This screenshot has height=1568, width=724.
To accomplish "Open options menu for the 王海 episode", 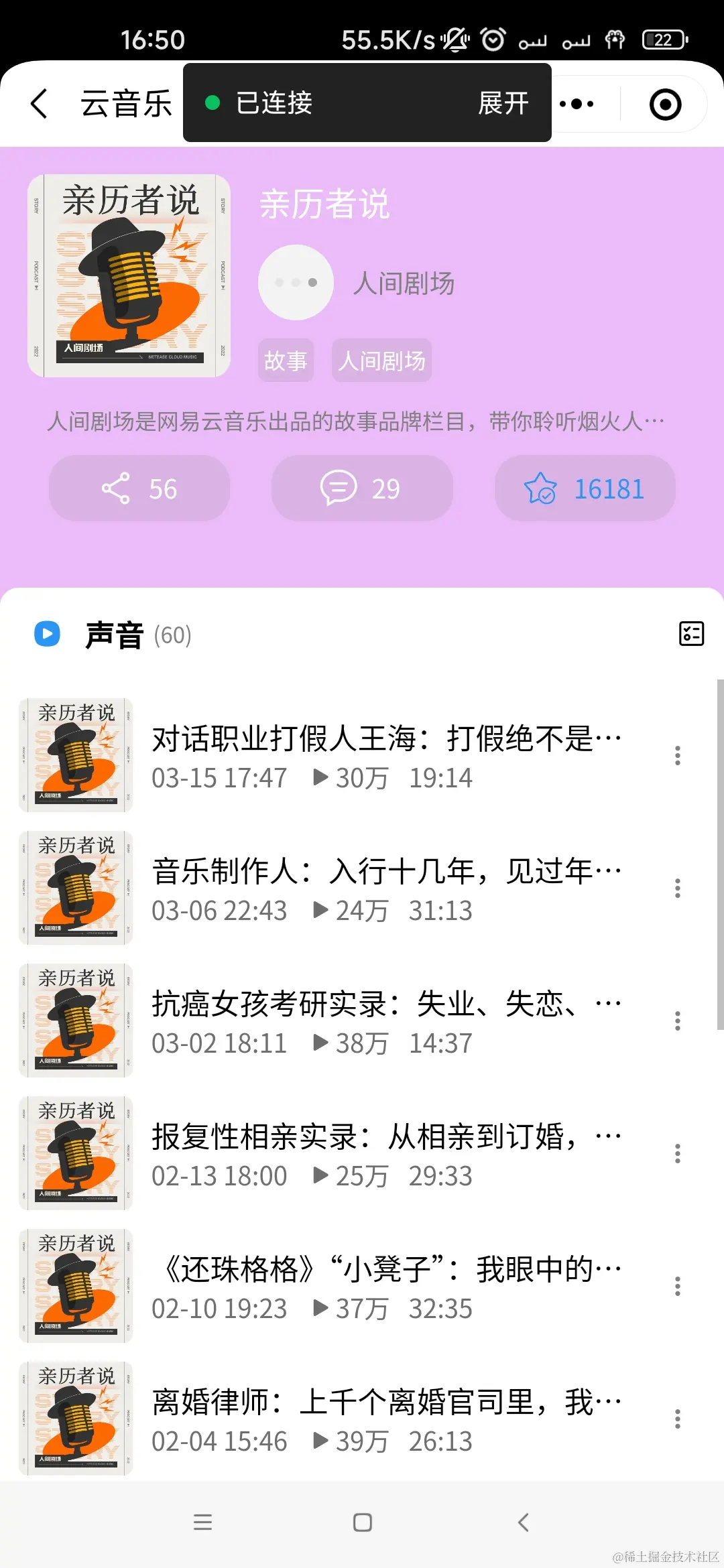I will (x=678, y=755).
